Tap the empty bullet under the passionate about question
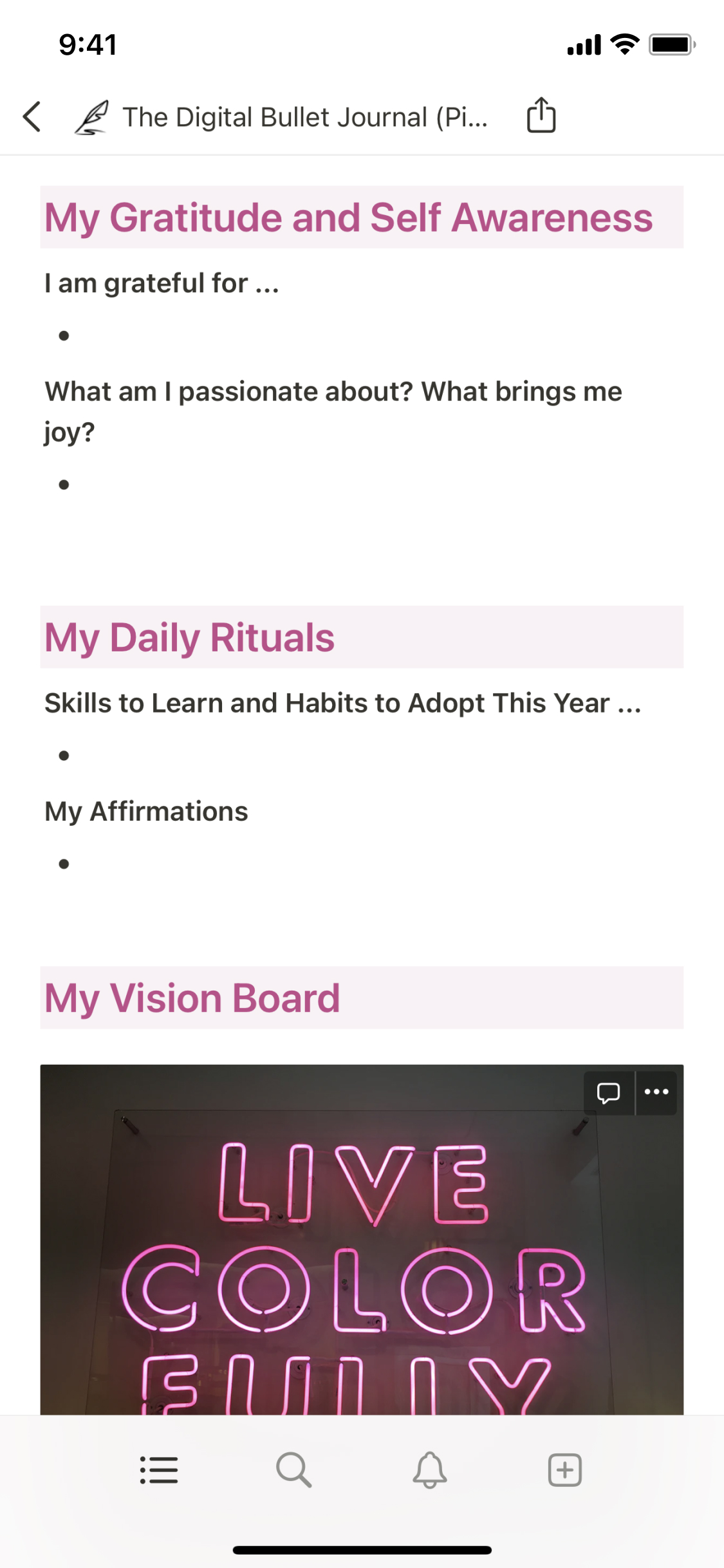This screenshot has width=724, height=1568. (193, 485)
